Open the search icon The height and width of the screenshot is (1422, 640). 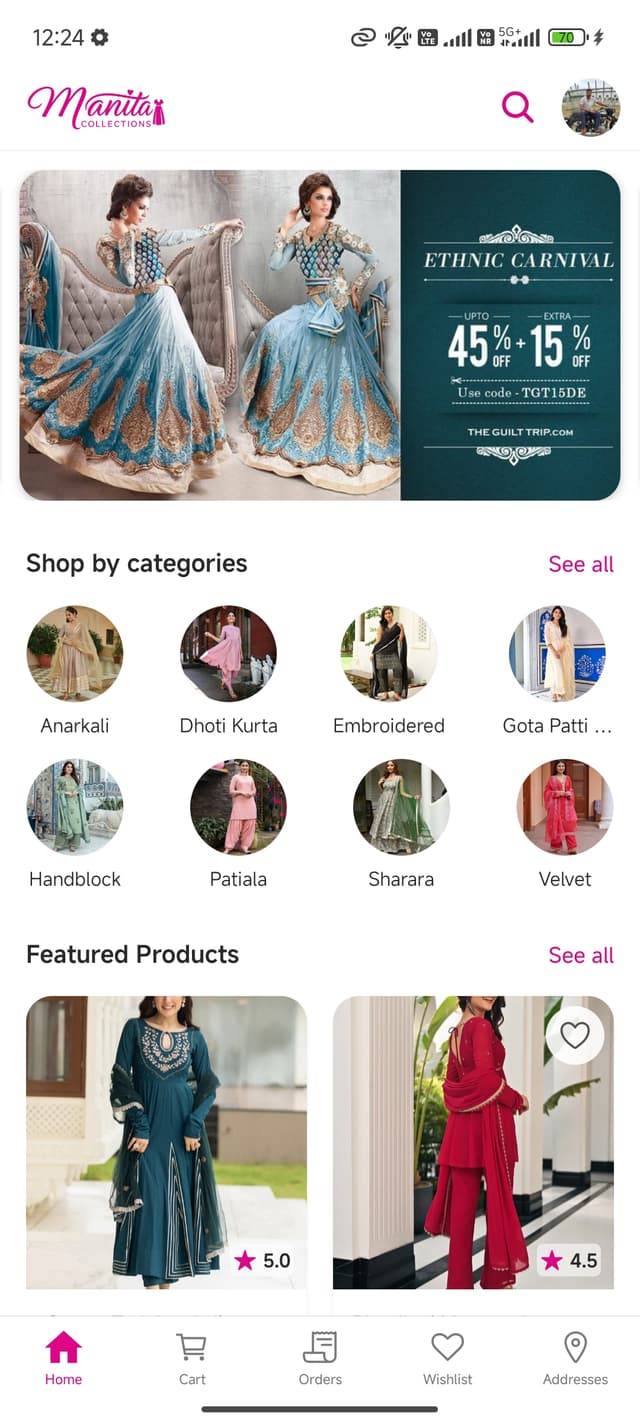(517, 106)
